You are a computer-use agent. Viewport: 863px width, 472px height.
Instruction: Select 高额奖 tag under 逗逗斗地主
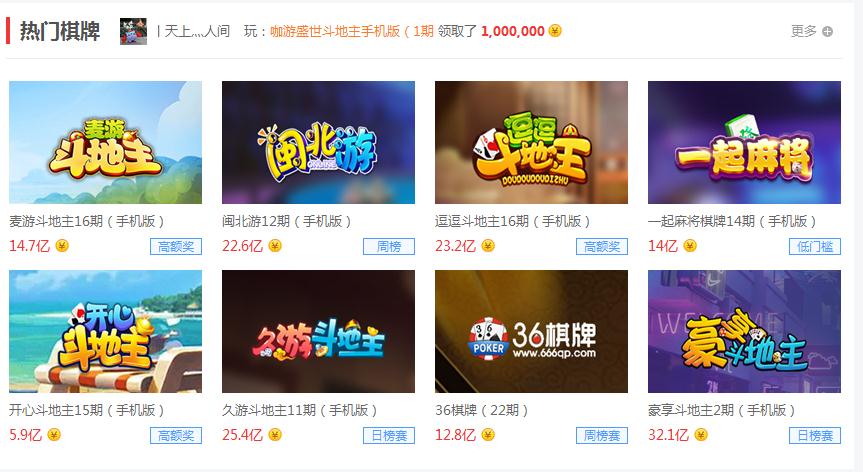pos(602,246)
